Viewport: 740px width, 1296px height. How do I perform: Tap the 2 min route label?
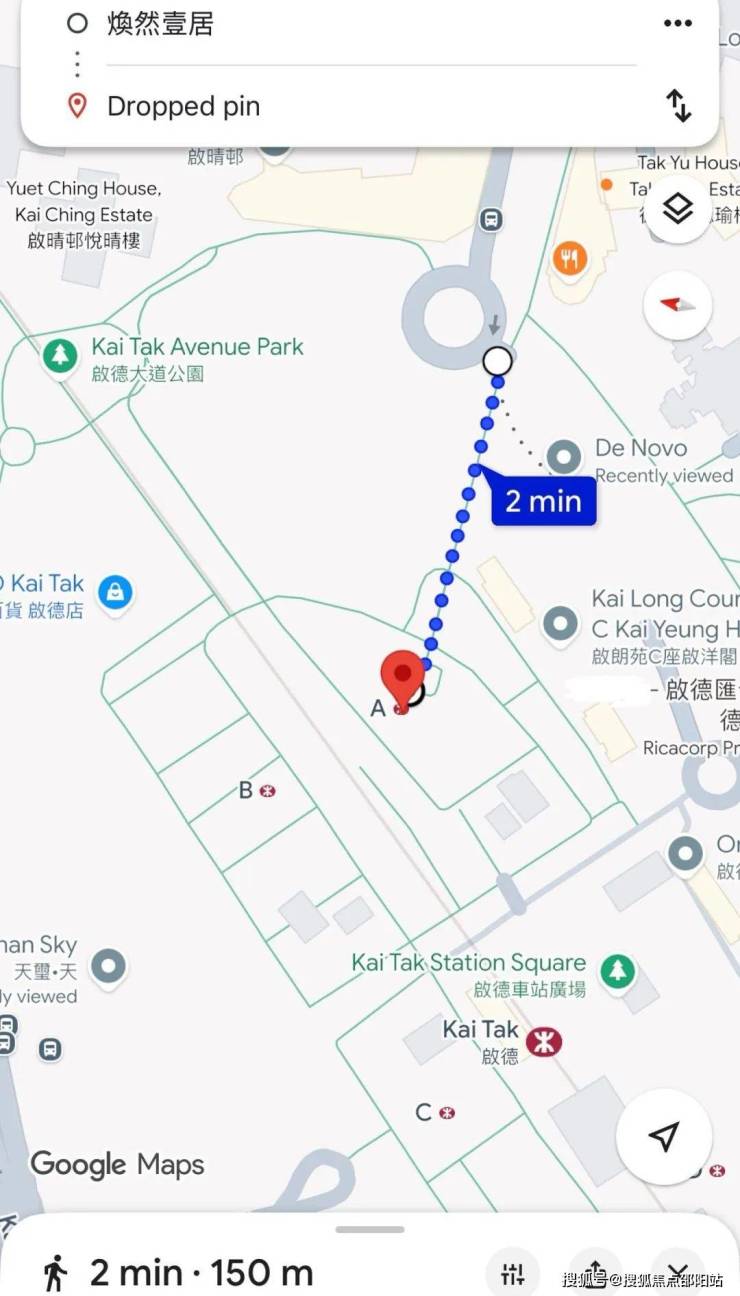click(543, 500)
